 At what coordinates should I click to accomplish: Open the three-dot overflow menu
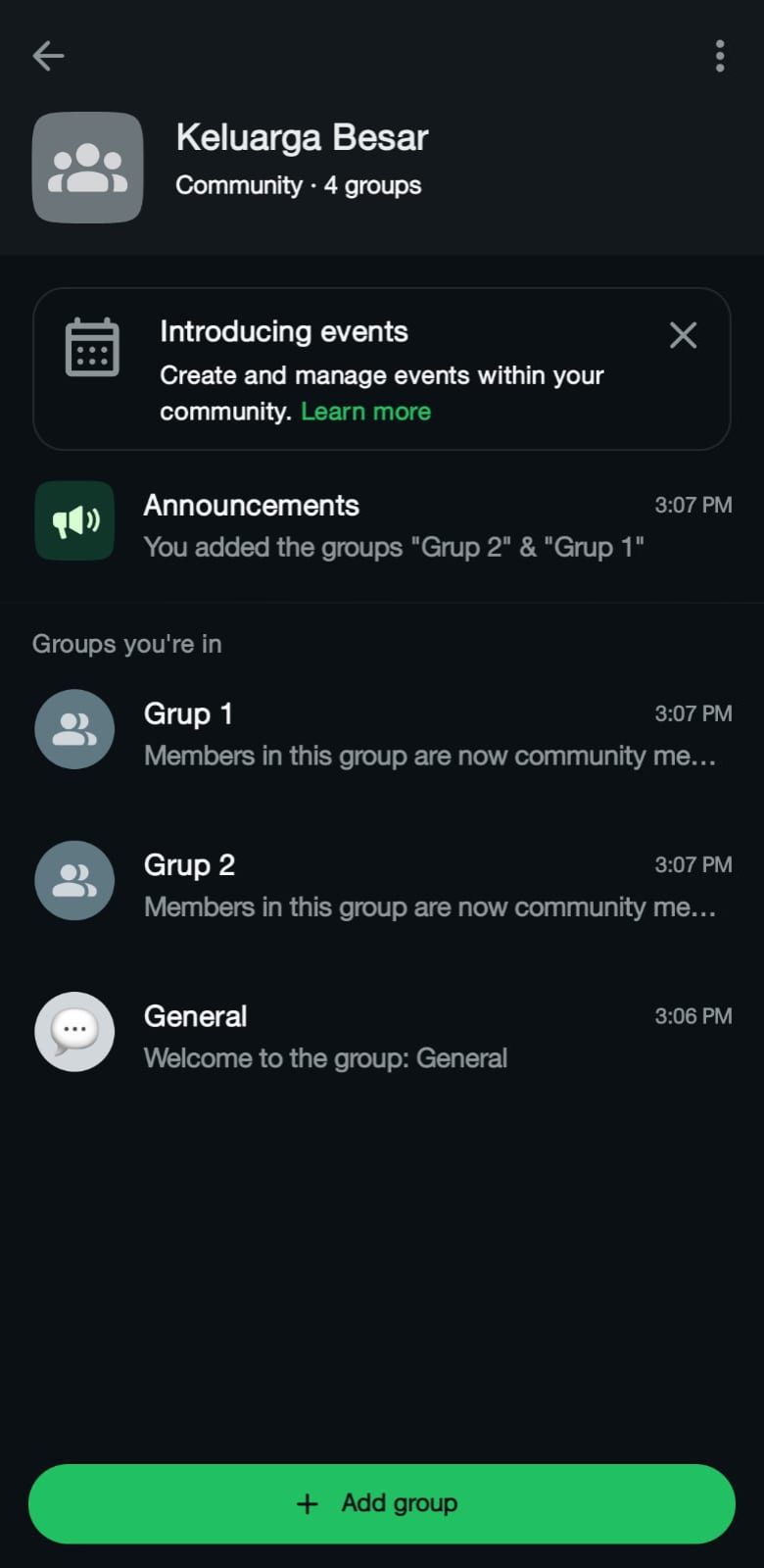point(720,56)
